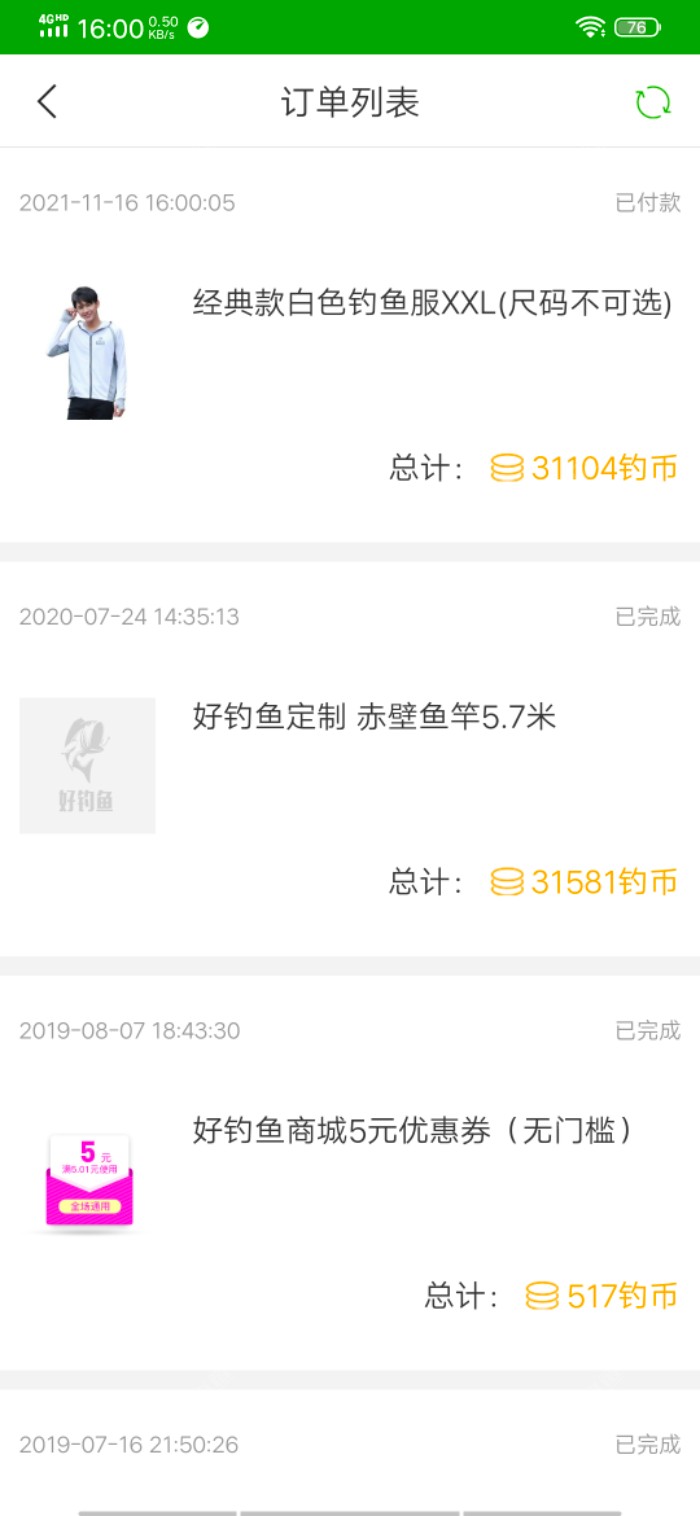Open the 经典款白色钓鱼服XXL order
The width and height of the screenshot is (700, 1516).
tap(431, 303)
